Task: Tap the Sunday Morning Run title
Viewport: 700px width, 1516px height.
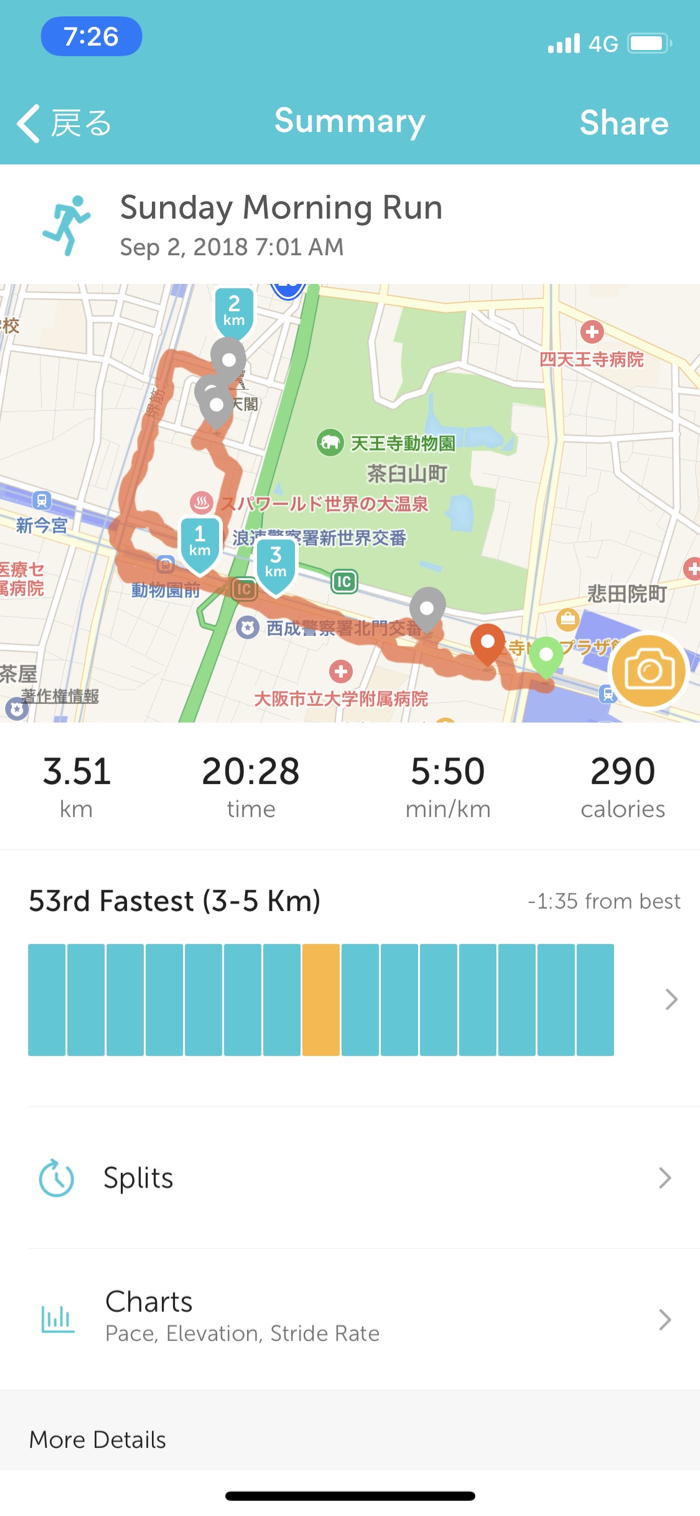Action: click(281, 208)
